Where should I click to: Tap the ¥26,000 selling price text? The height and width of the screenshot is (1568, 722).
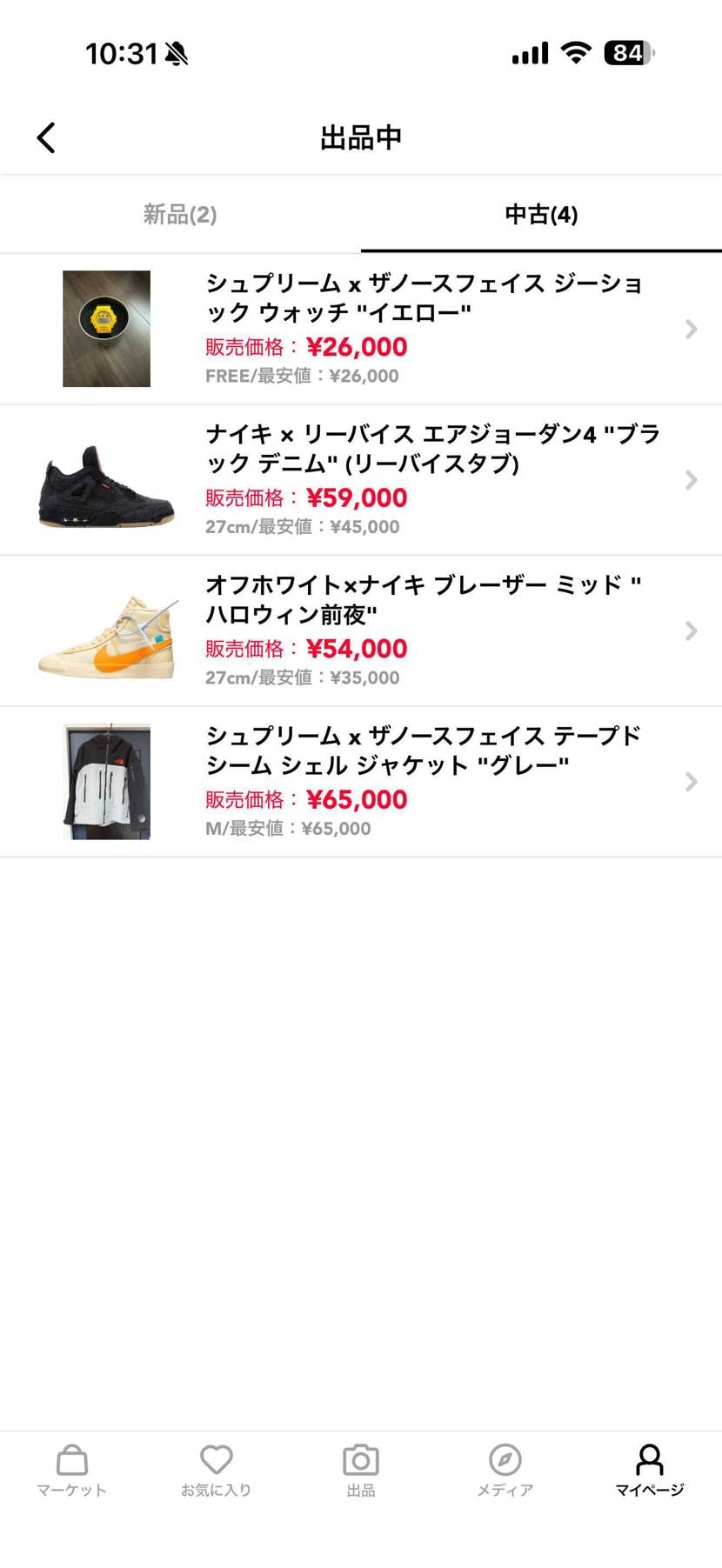(x=358, y=346)
